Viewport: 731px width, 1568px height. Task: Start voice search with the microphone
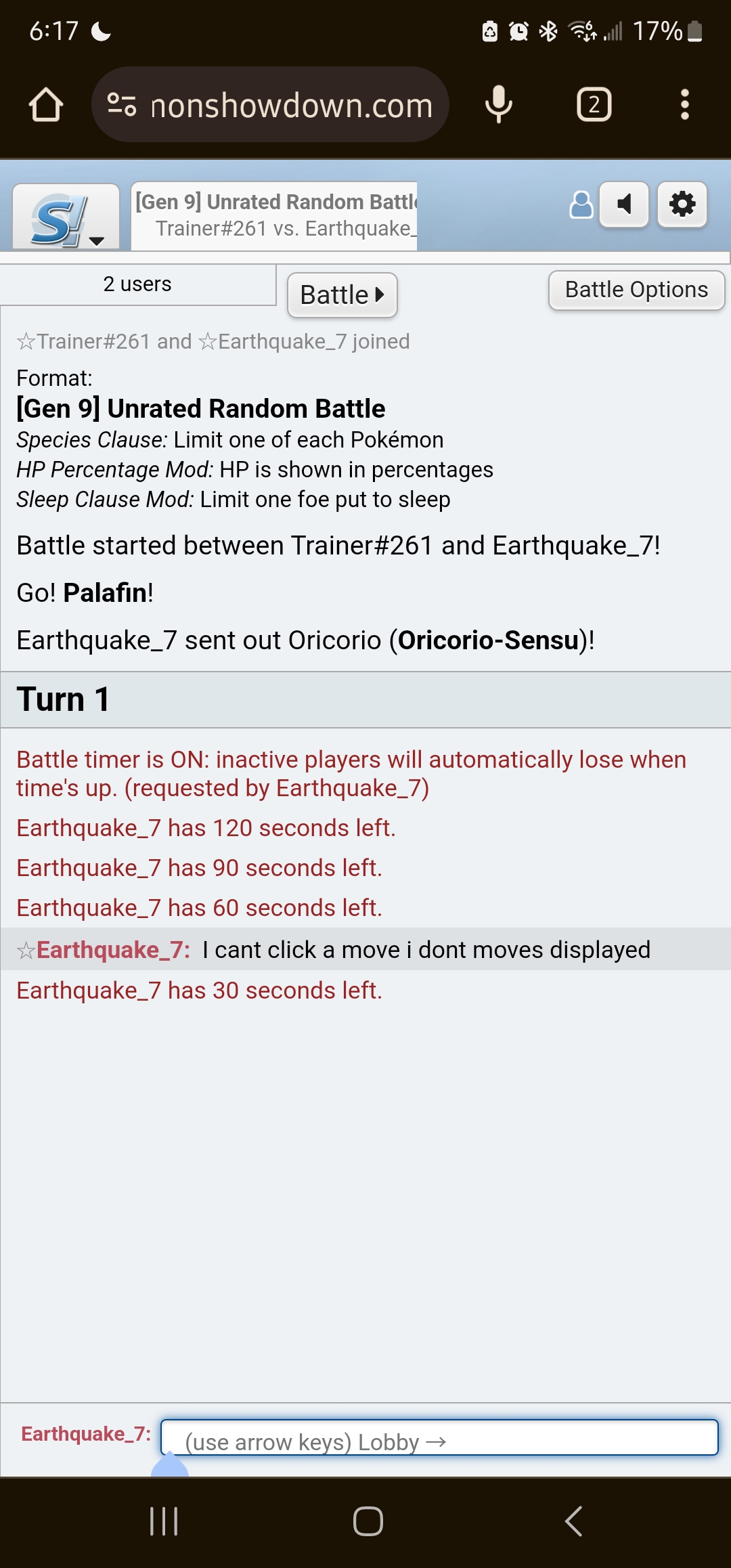(x=499, y=105)
